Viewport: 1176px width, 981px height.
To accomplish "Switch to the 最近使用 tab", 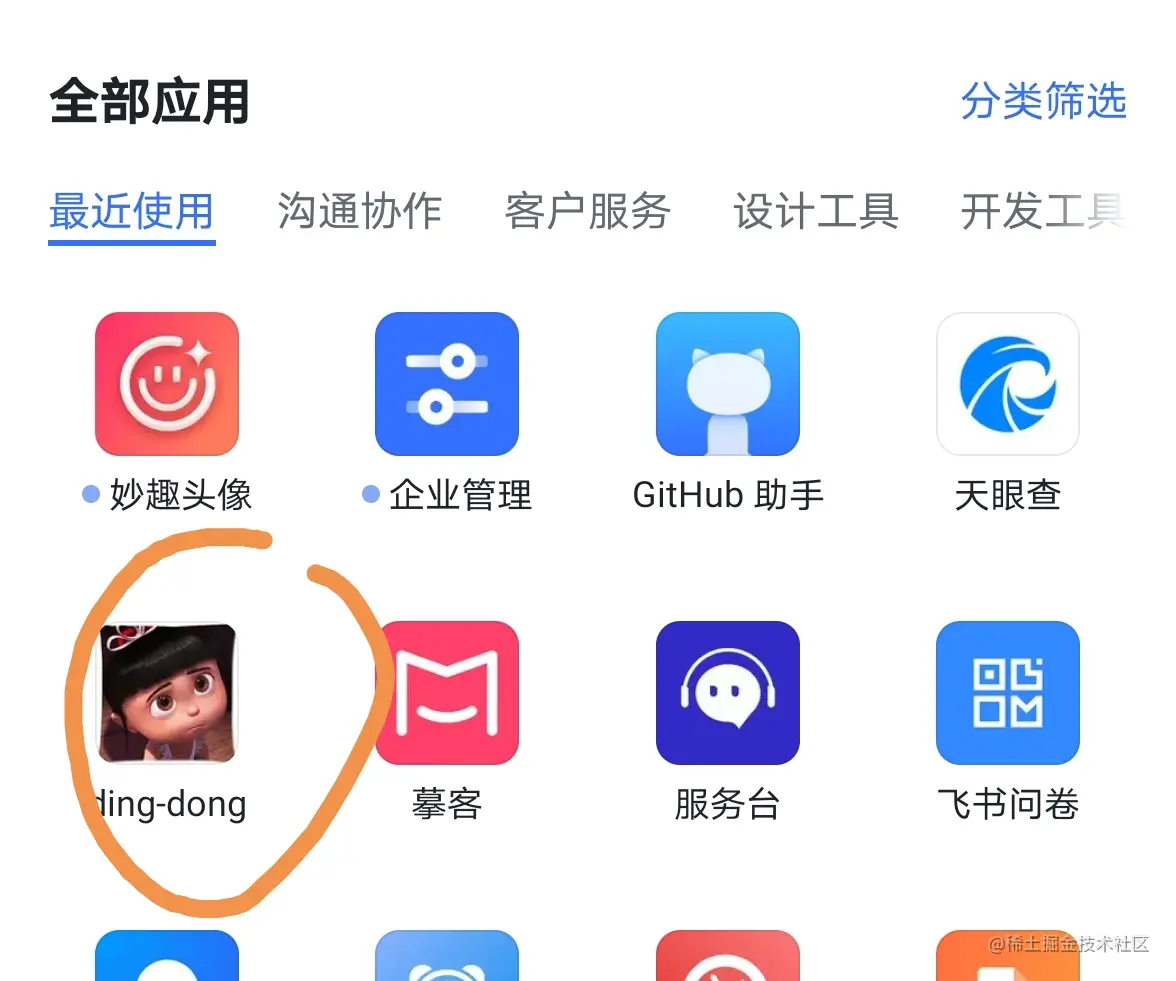I will (x=132, y=211).
